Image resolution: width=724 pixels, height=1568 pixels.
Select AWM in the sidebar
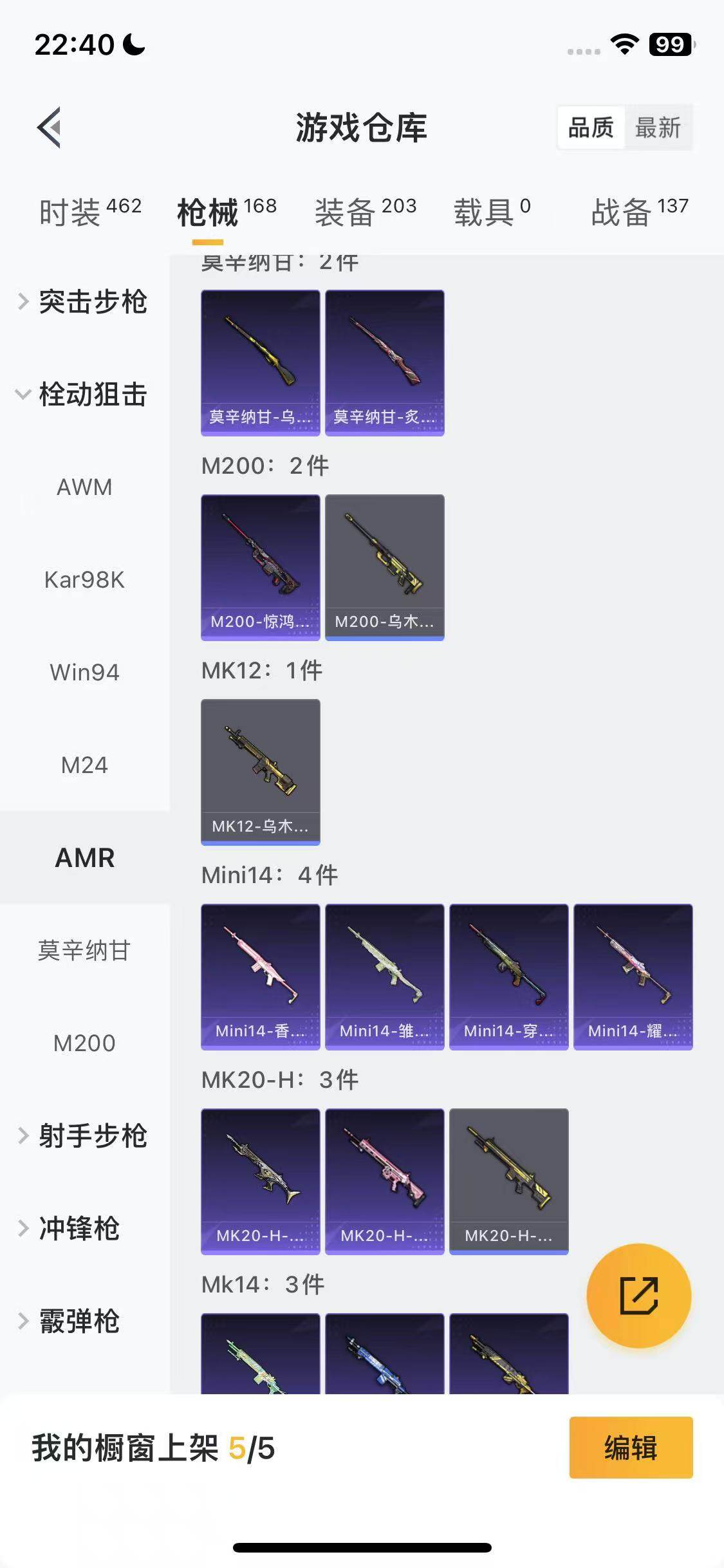84,487
